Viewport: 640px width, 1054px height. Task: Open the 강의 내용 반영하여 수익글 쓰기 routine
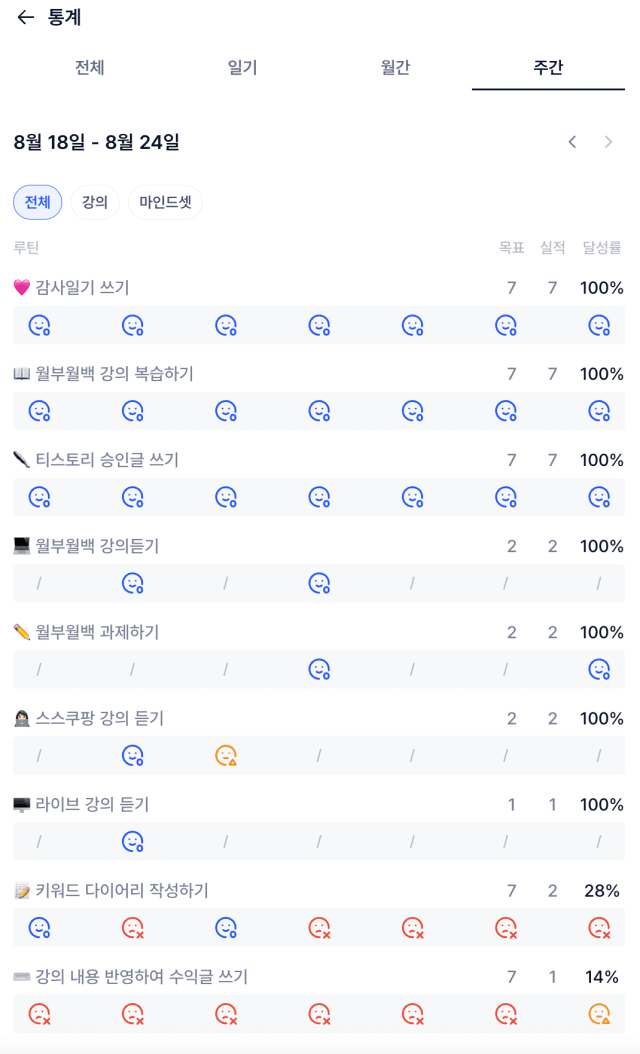tap(141, 976)
